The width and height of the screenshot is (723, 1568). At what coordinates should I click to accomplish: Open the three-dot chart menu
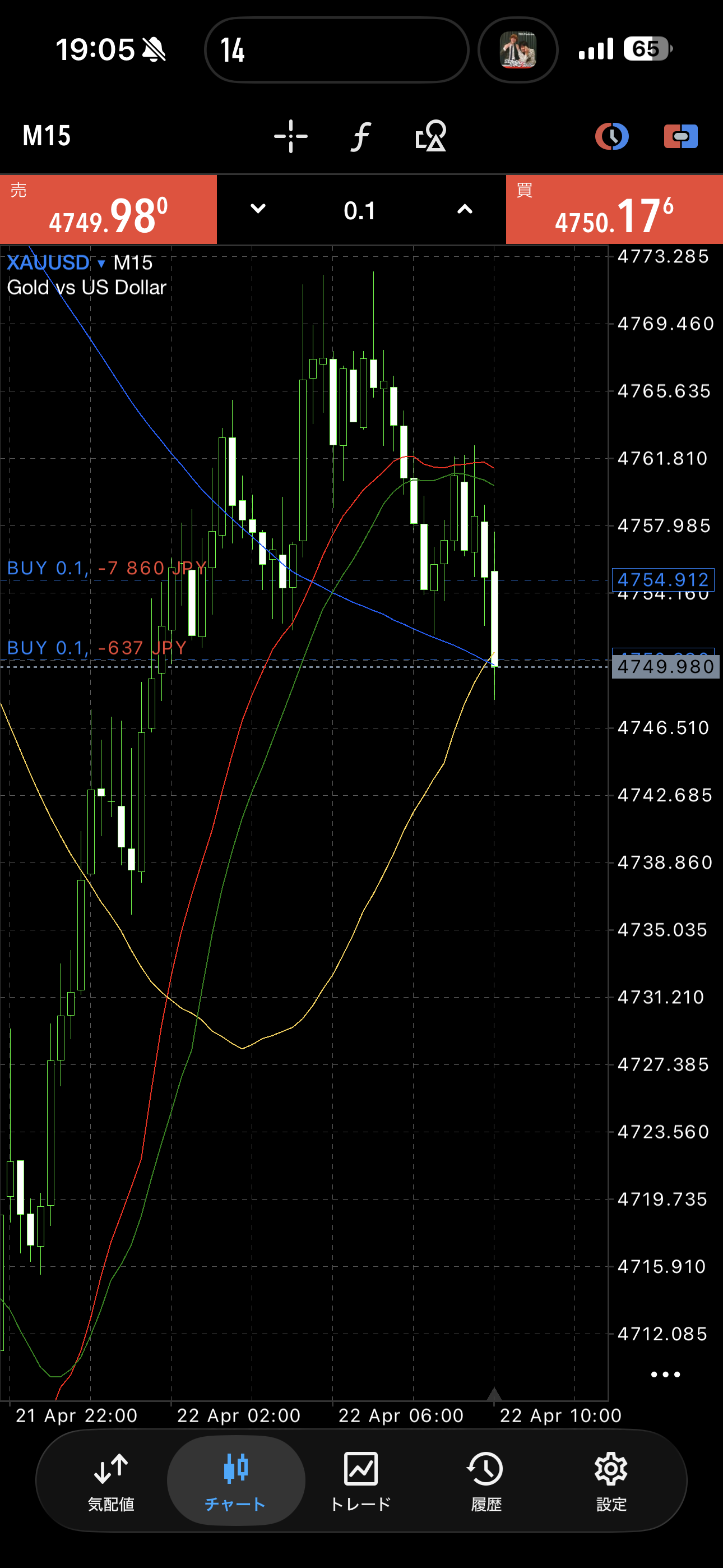665,1375
